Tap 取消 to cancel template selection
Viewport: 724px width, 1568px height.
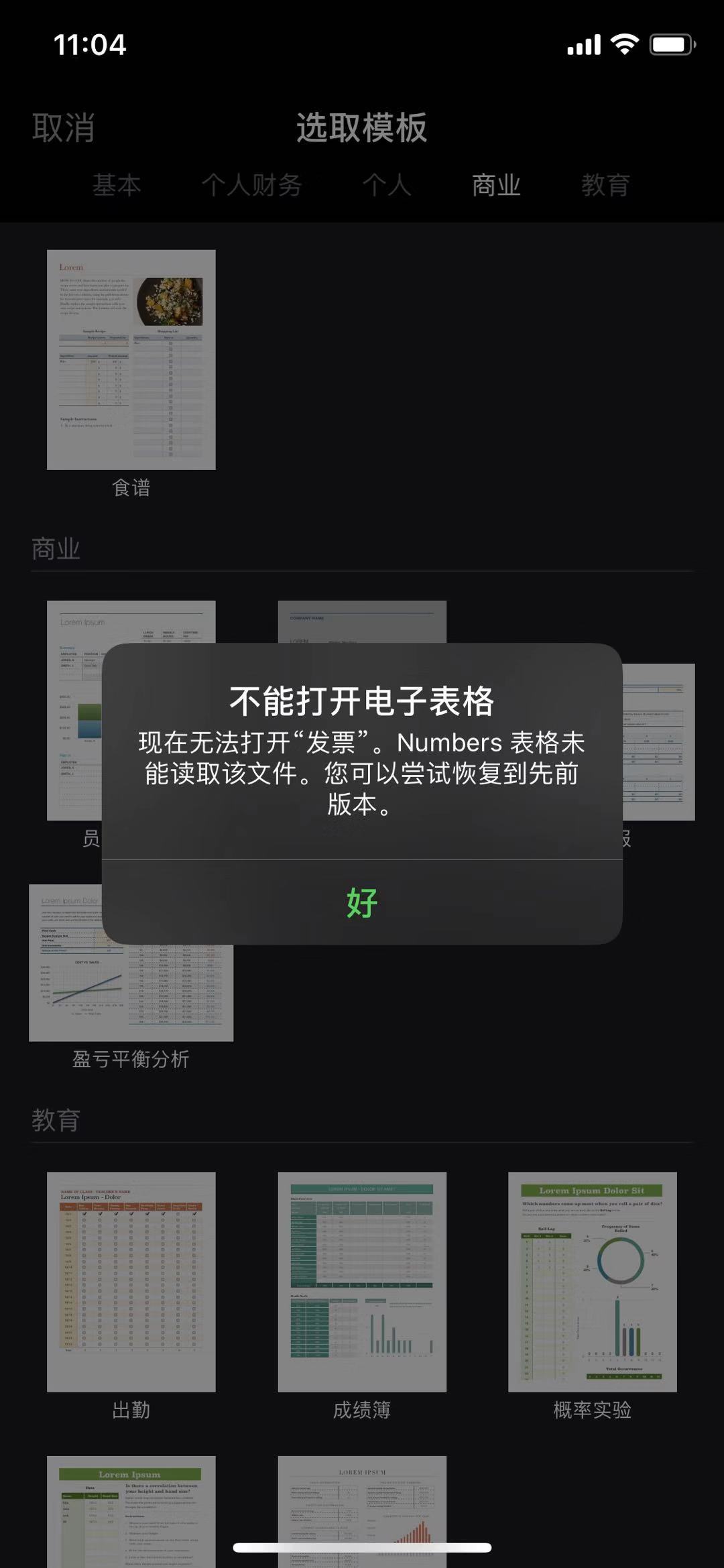tap(63, 127)
